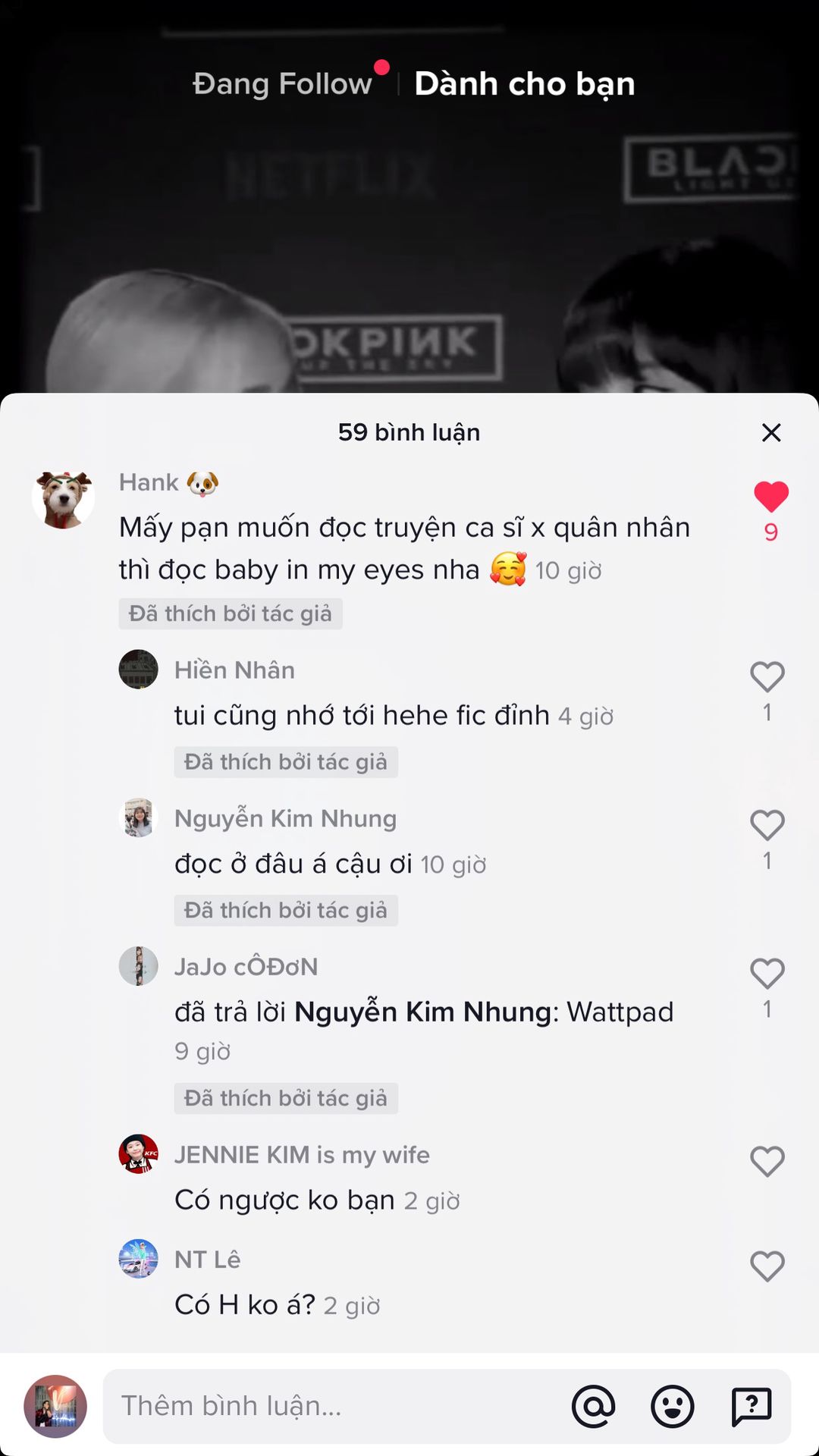This screenshot has height=1456, width=819.
Task: Open Nguyễn Kim Nhung's profile name
Action: coord(285,819)
